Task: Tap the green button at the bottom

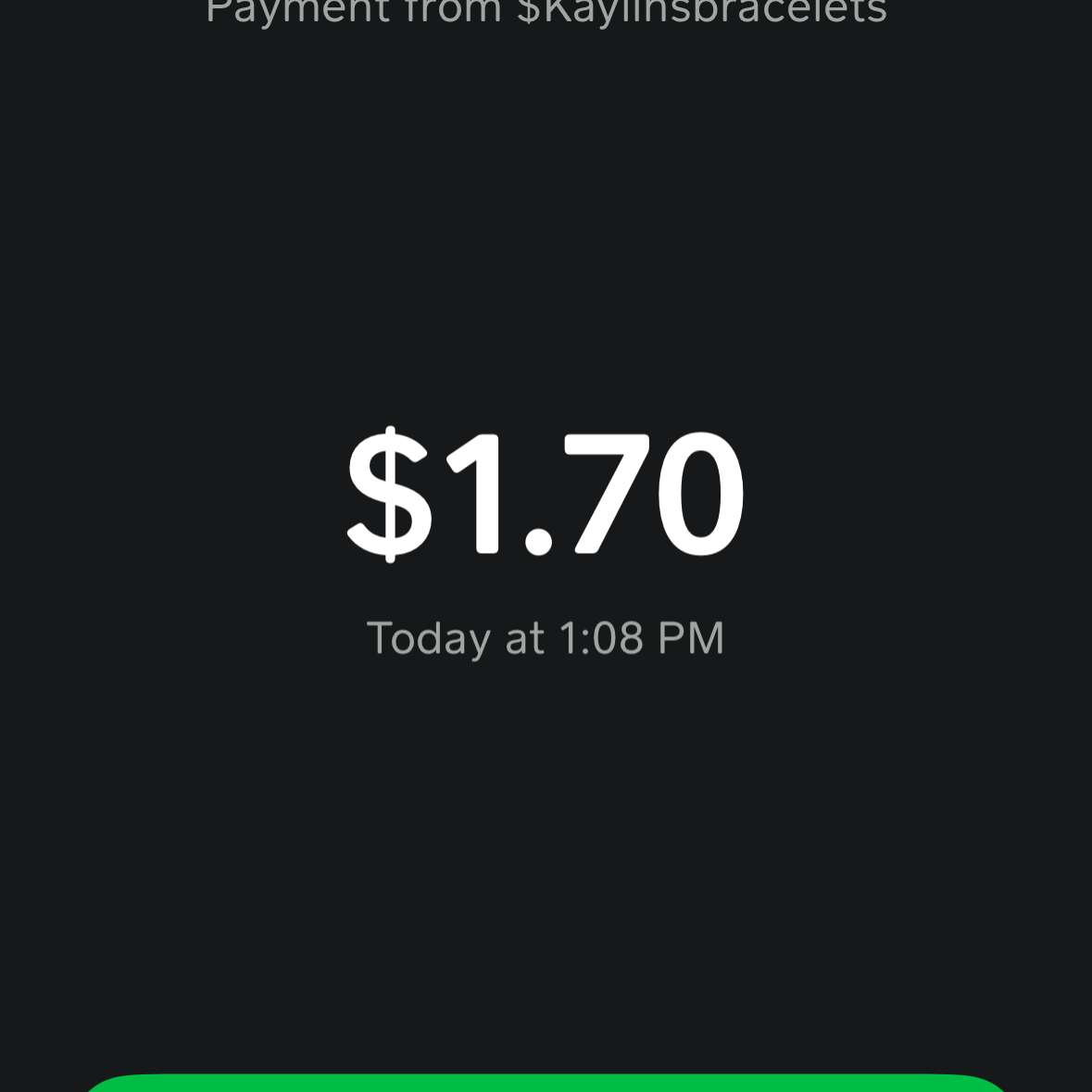Action: pos(546,1084)
